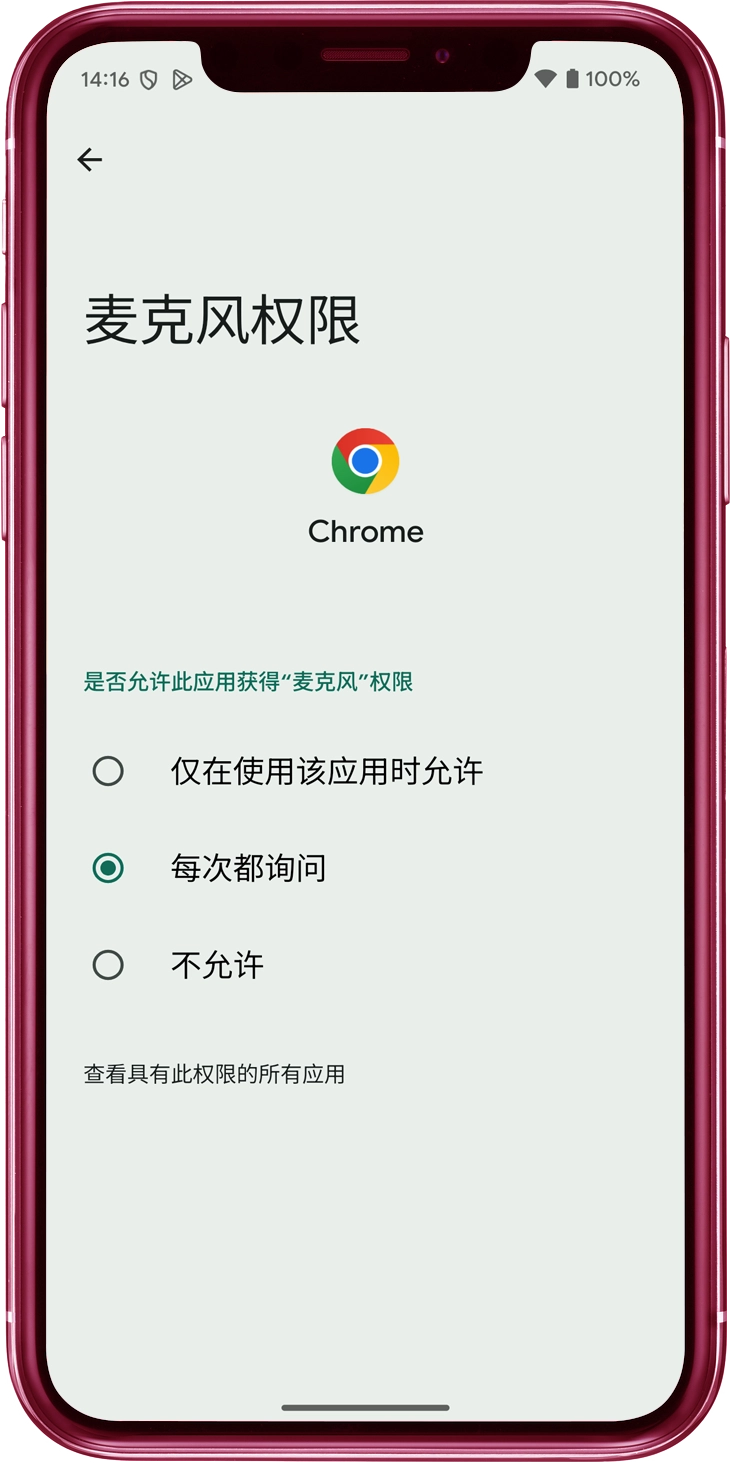Select 不允许 to deny microphone
732x1463 pixels.
(108, 965)
